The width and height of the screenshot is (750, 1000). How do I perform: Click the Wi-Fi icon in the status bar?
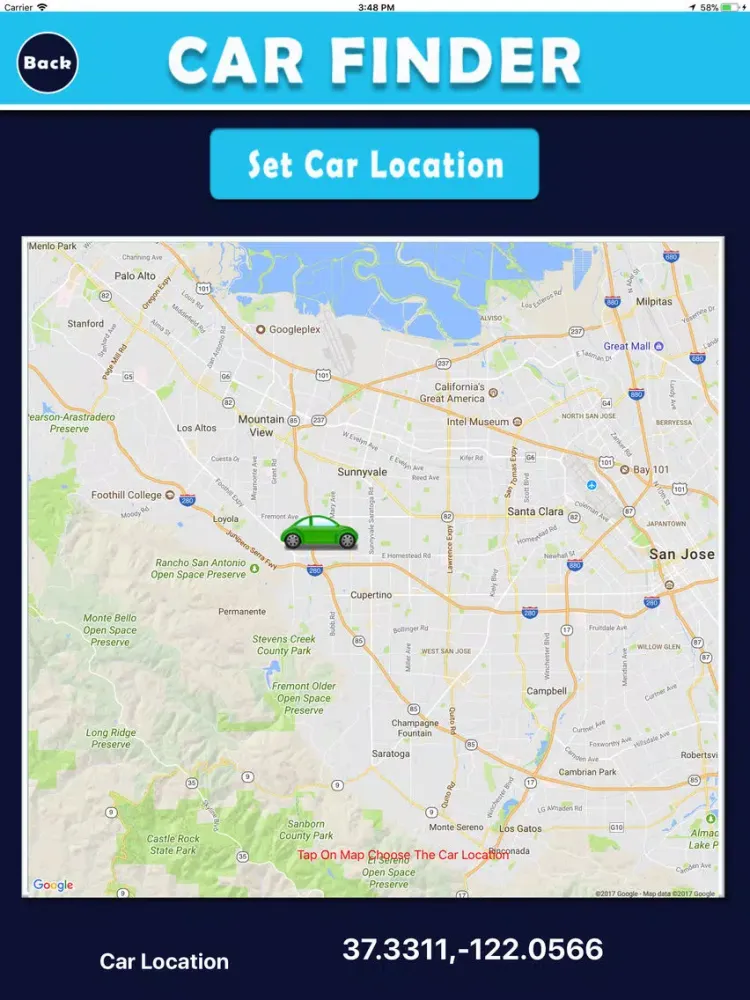(x=44, y=8)
